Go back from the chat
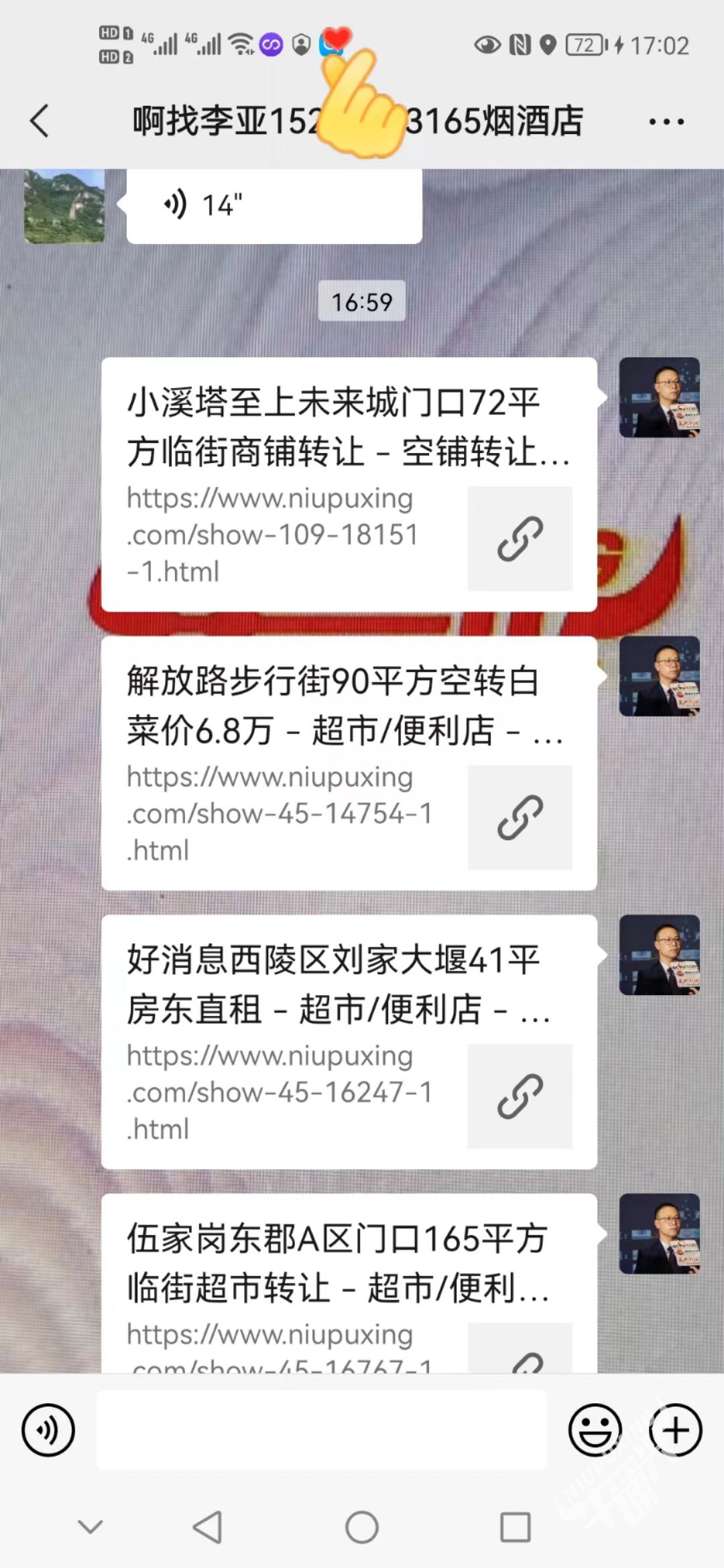724x1568 pixels. pos(40,121)
